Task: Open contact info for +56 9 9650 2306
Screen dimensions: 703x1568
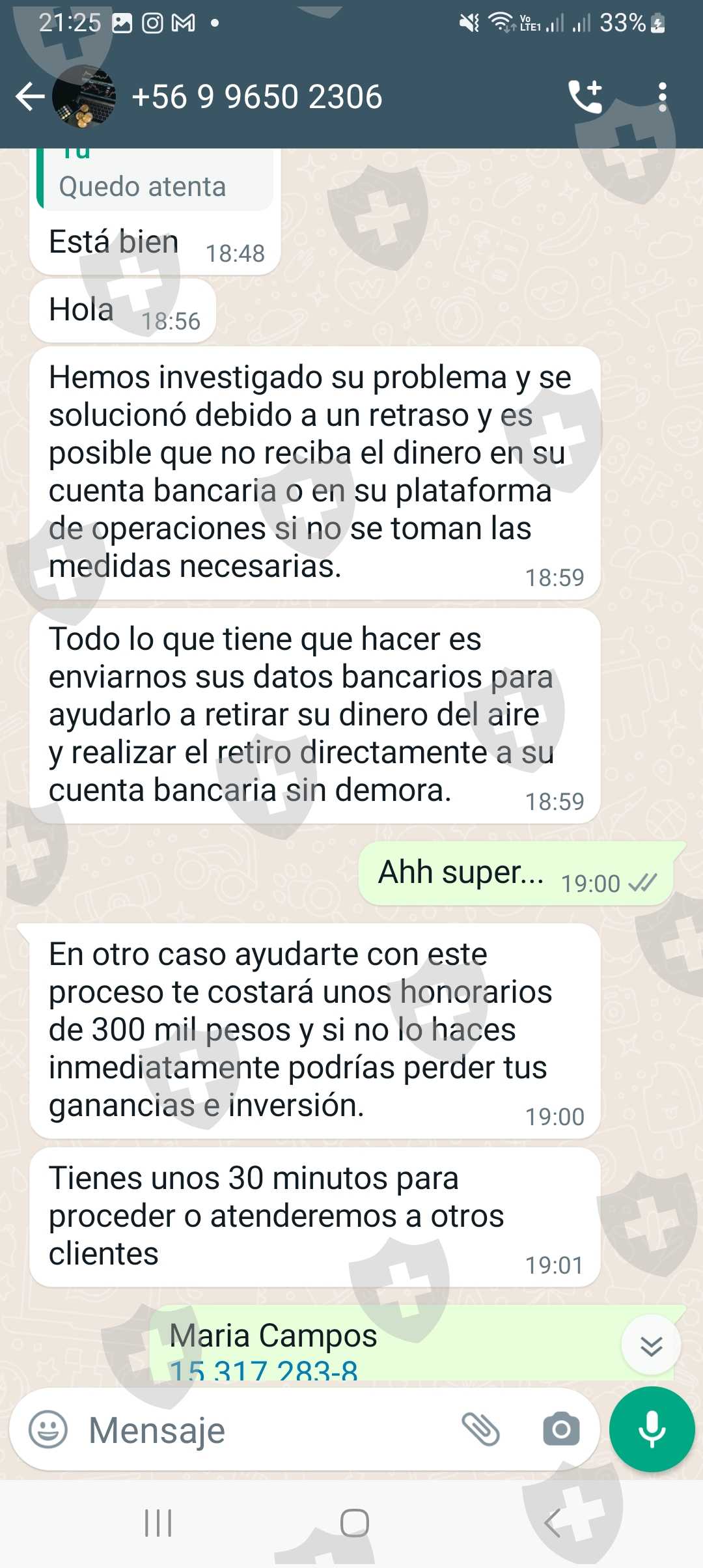Action: [x=256, y=97]
